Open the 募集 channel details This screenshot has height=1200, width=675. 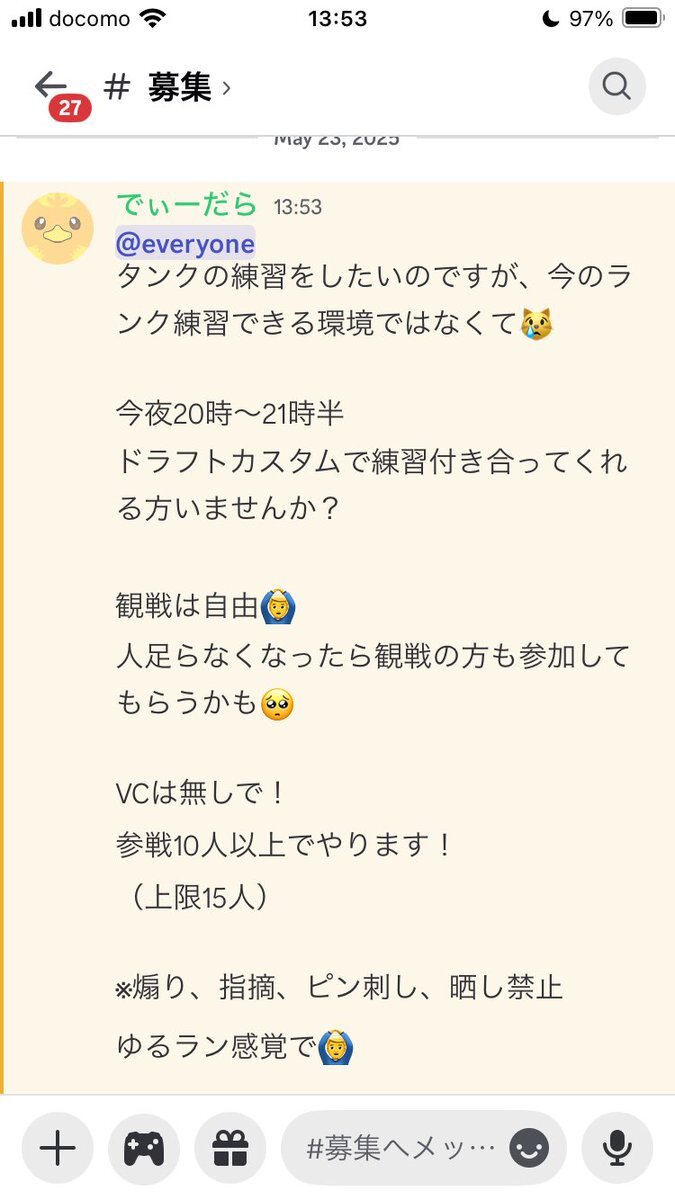[170, 88]
